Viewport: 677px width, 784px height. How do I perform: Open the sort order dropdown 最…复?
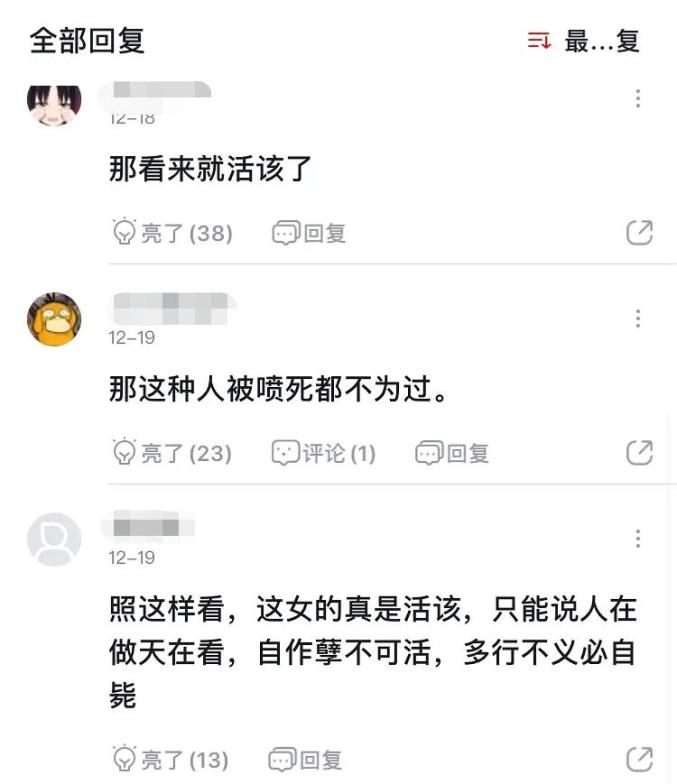point(584,41)
